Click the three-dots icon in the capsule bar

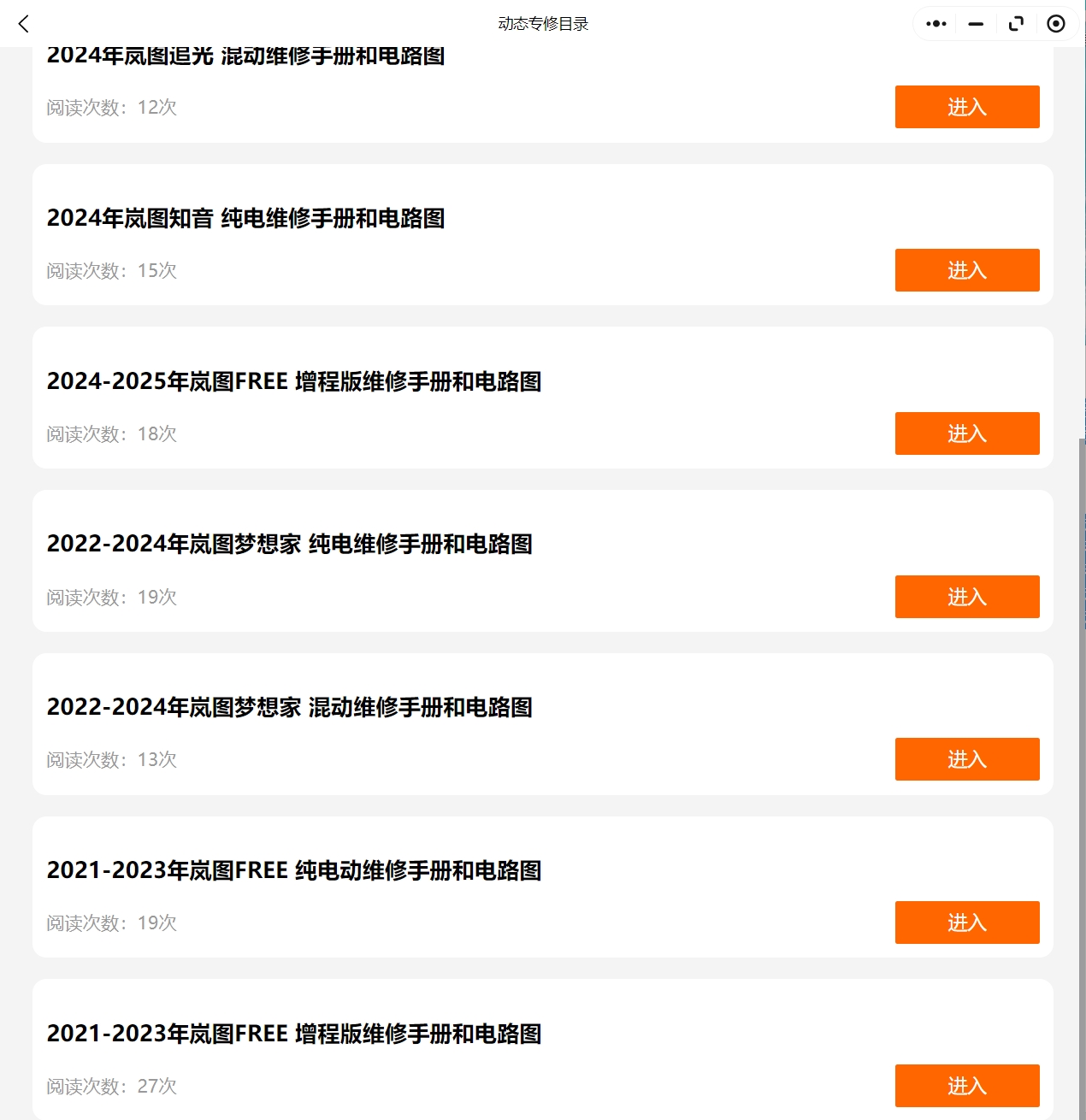935,24
